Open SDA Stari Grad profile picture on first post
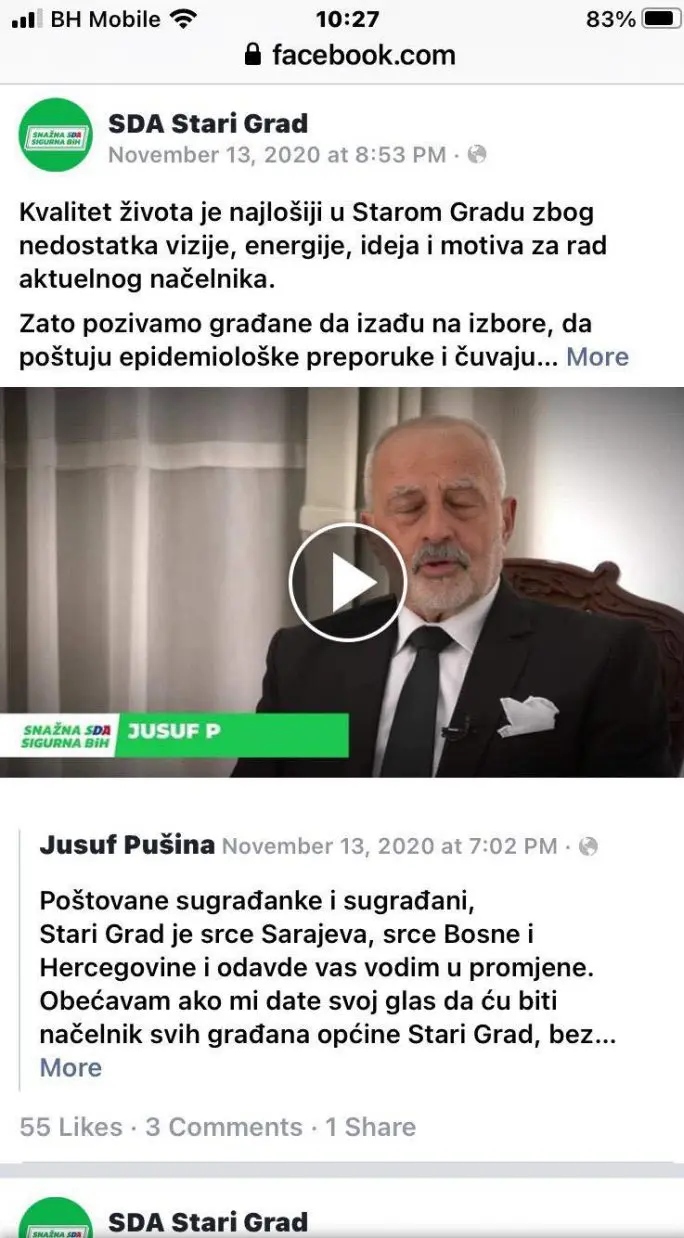Viewport: 684px width, 1238px height. pyautogui.click(x=56, y=135)
